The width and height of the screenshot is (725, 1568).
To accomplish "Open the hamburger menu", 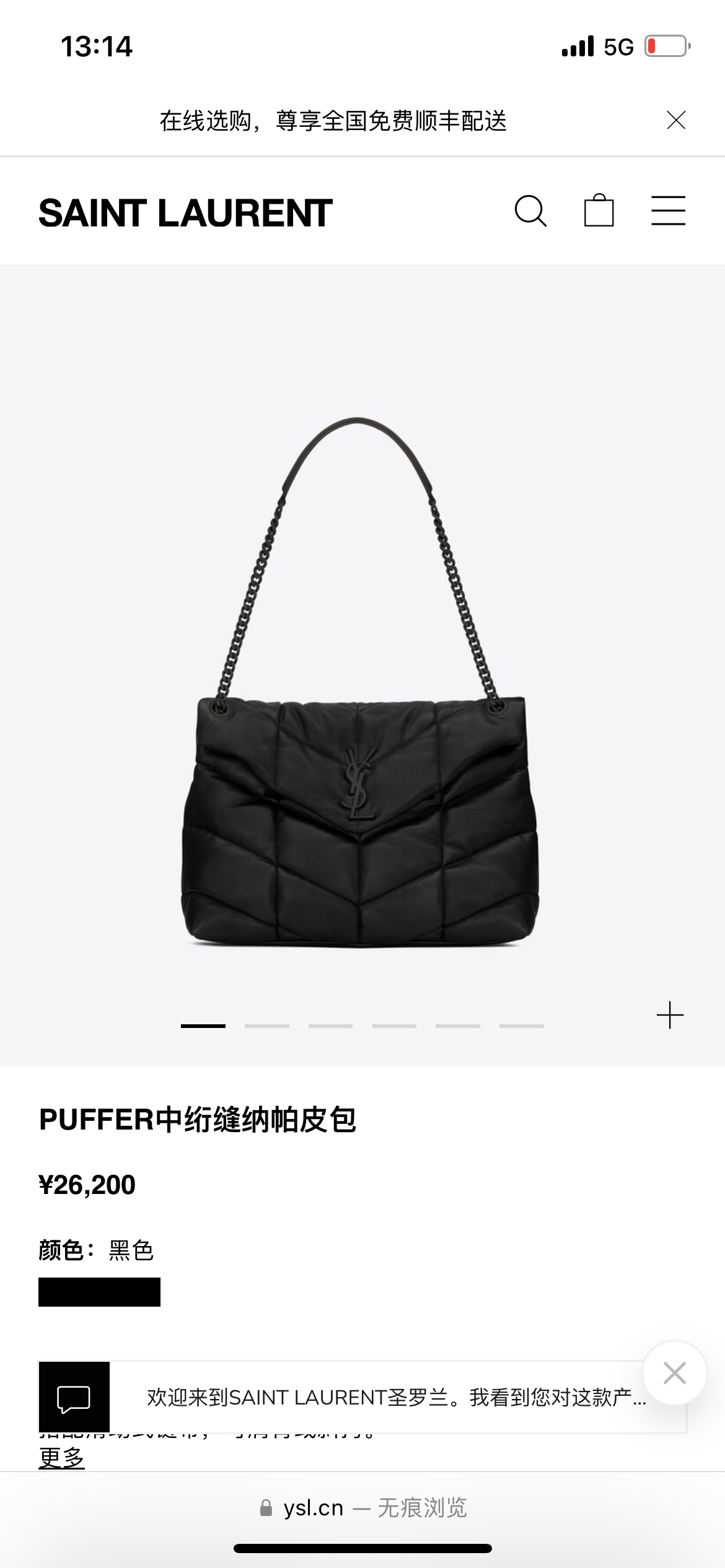I will 668,211.
